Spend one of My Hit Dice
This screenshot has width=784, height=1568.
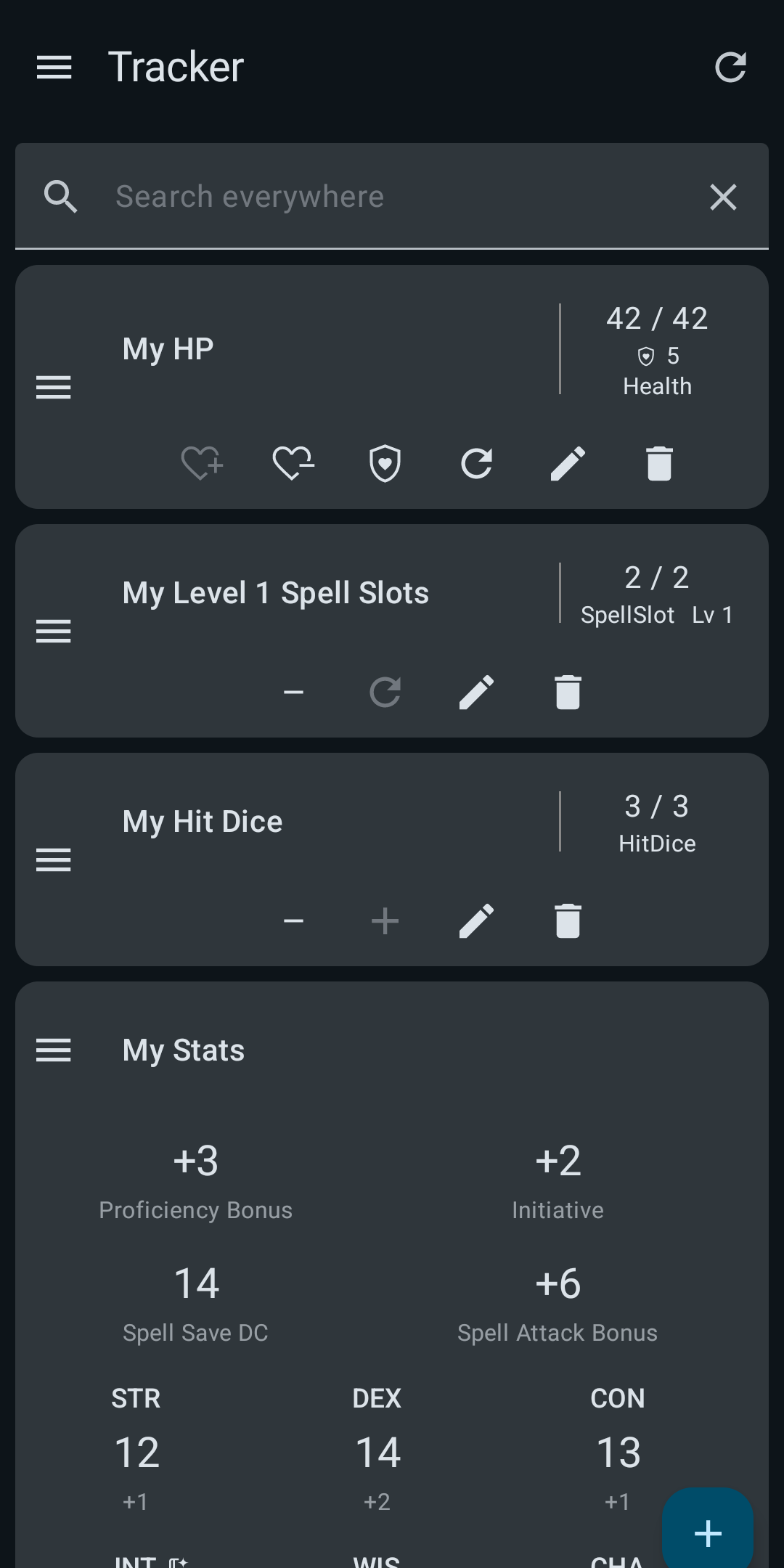(293, 921)
